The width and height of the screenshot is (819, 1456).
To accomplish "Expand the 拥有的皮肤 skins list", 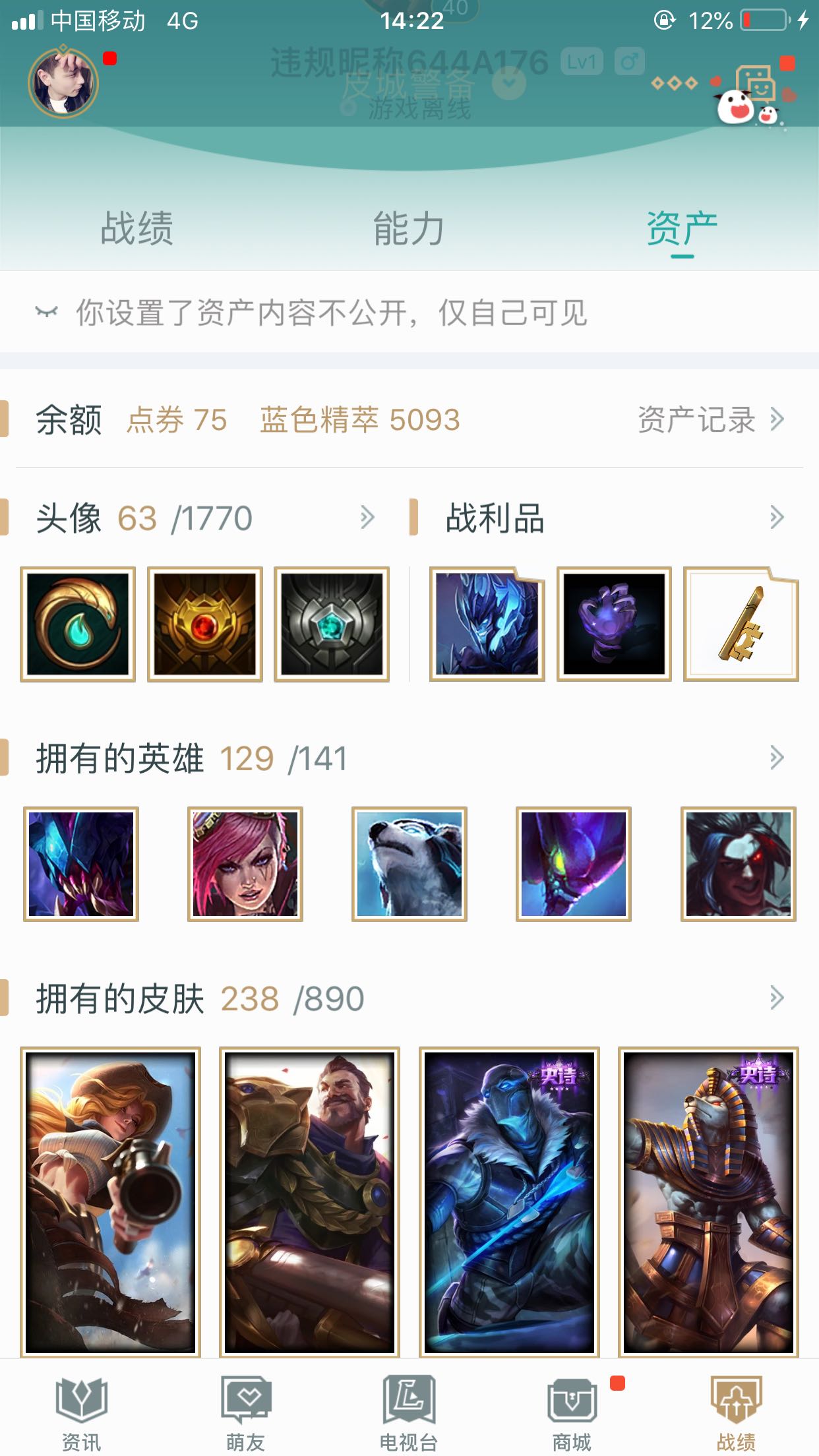I will (777, 998).
